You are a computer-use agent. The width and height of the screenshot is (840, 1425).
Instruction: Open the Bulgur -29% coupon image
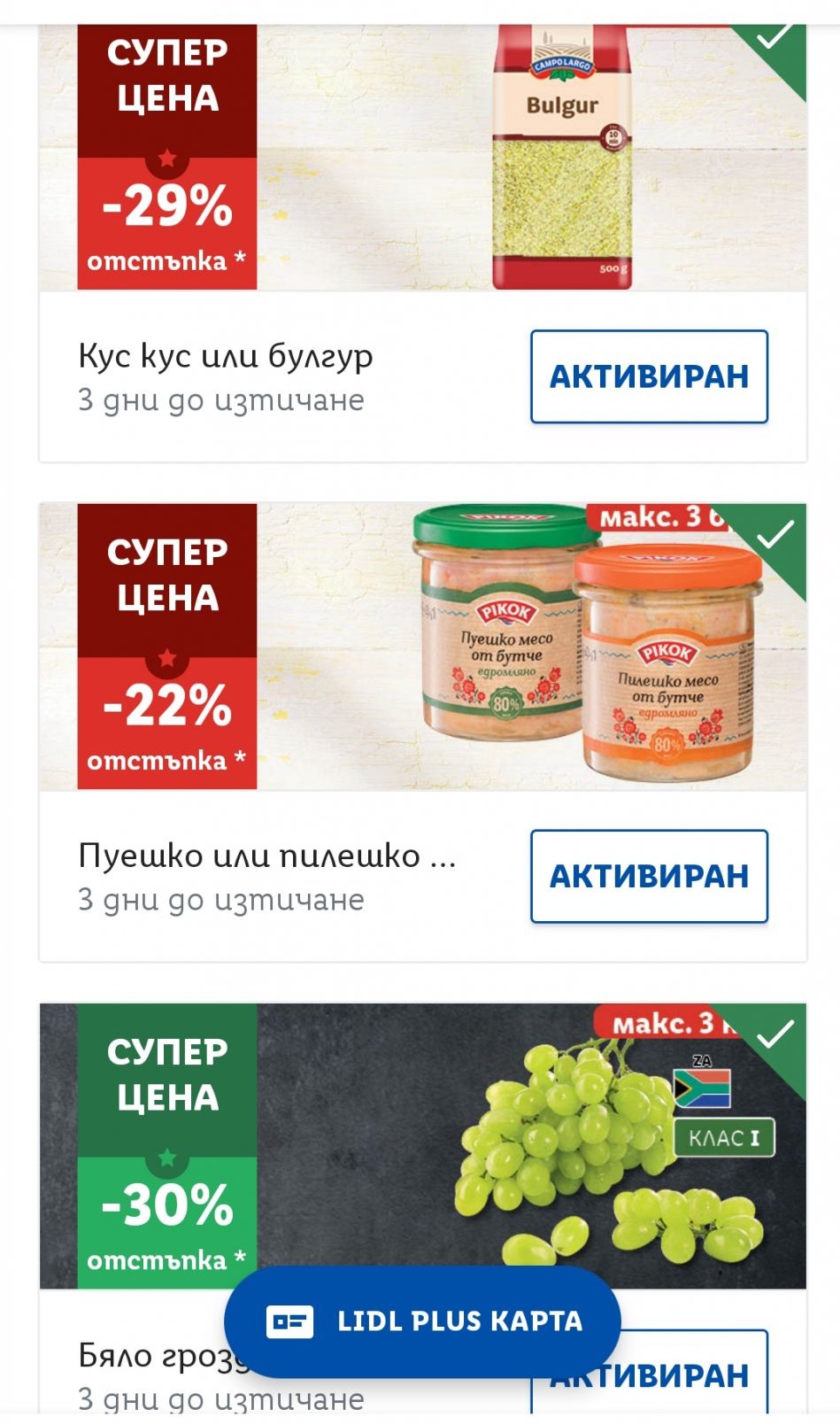[423, 159]
